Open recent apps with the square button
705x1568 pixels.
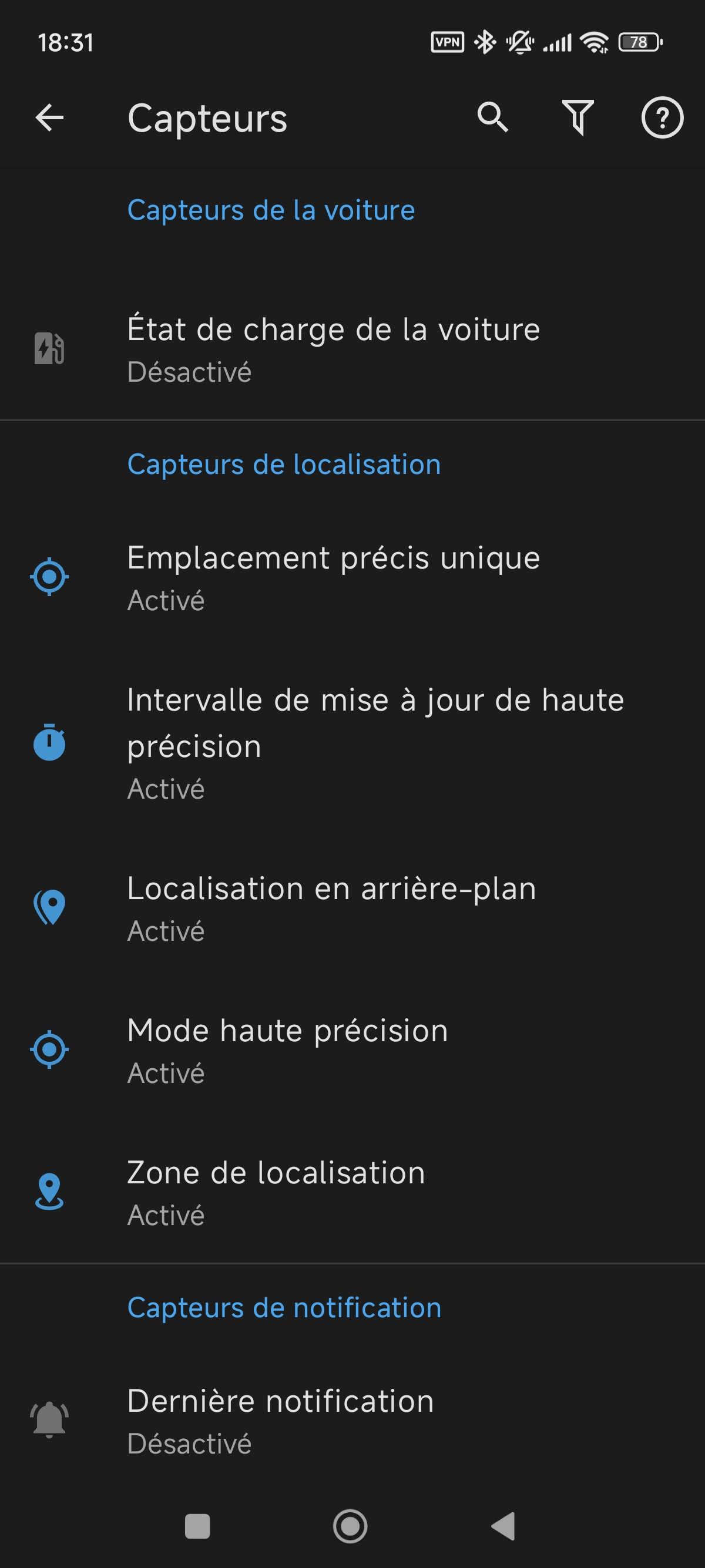(197, 1526)
